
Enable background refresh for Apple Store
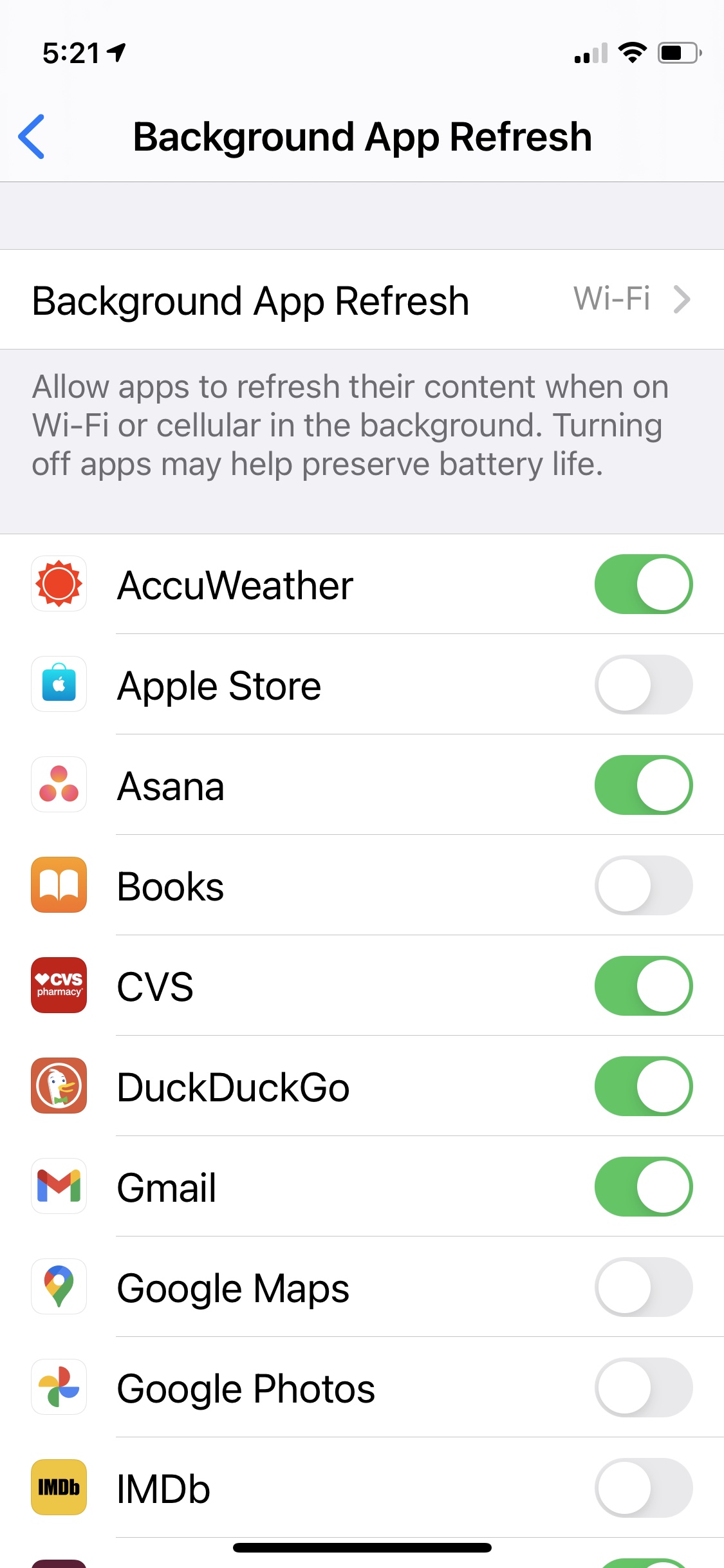(x=644, y=685)
